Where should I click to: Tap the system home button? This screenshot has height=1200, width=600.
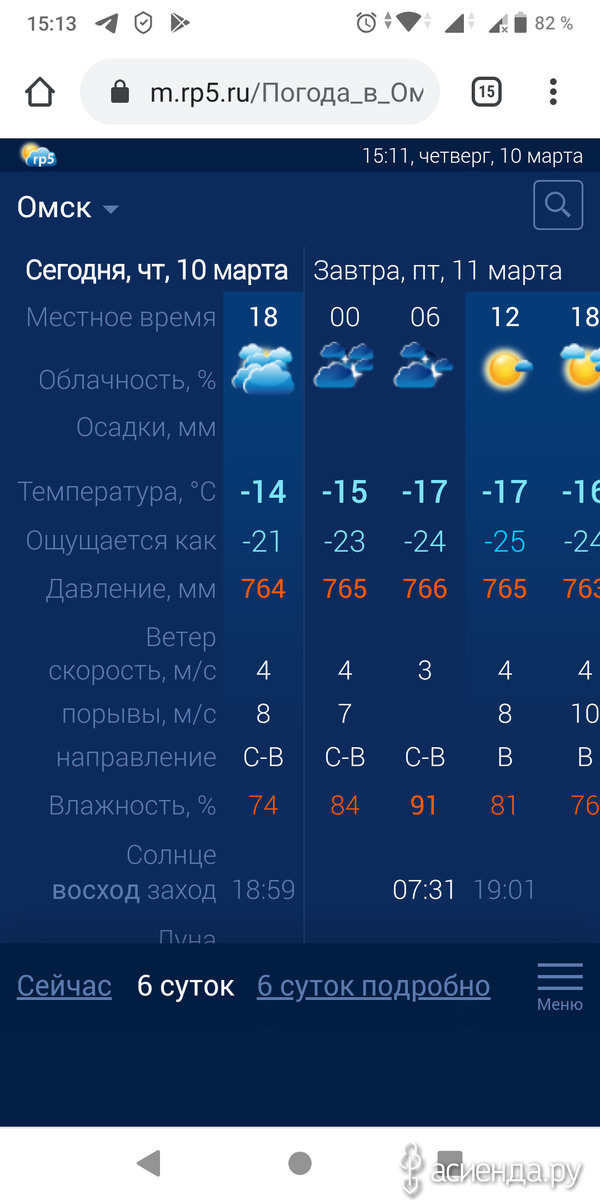299,1163
